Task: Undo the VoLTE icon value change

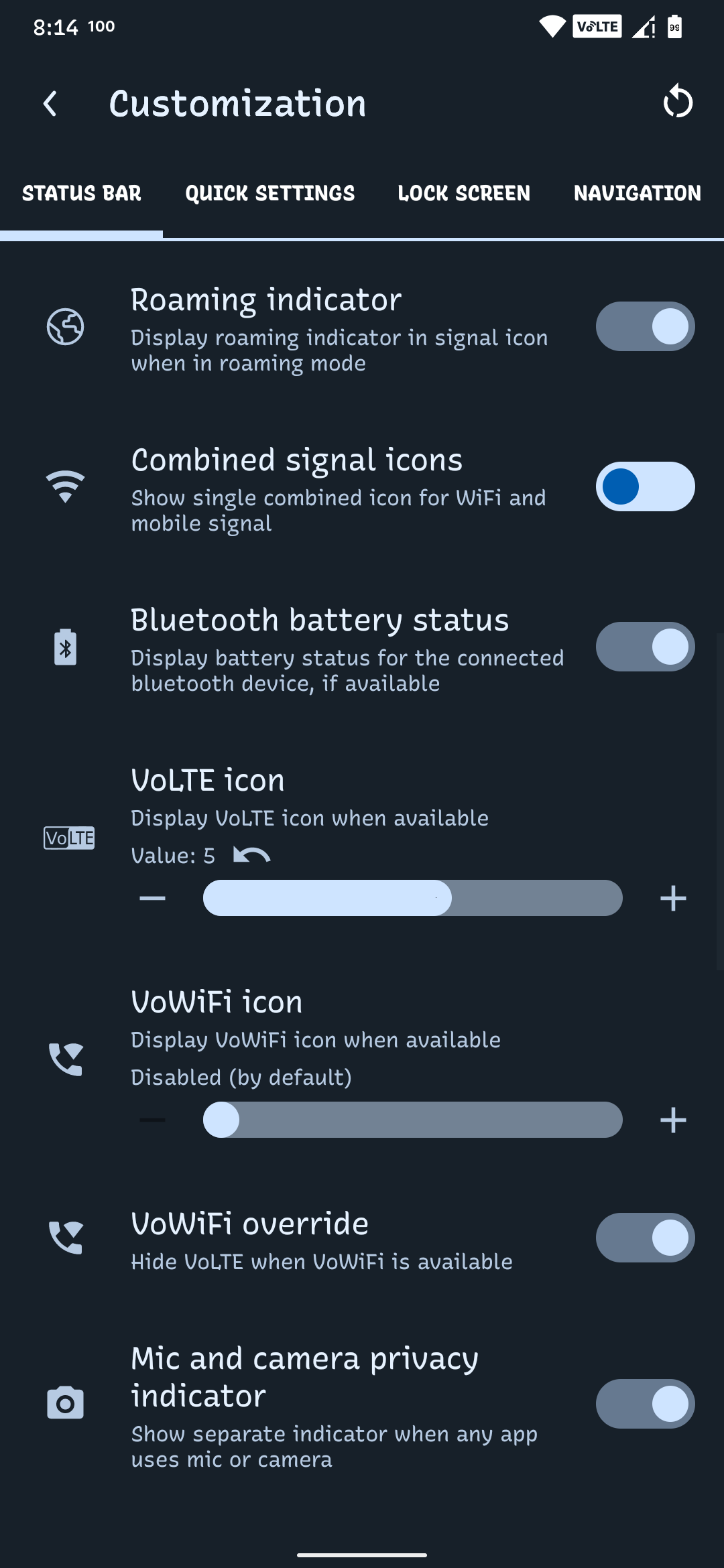Action: [251, 855]
